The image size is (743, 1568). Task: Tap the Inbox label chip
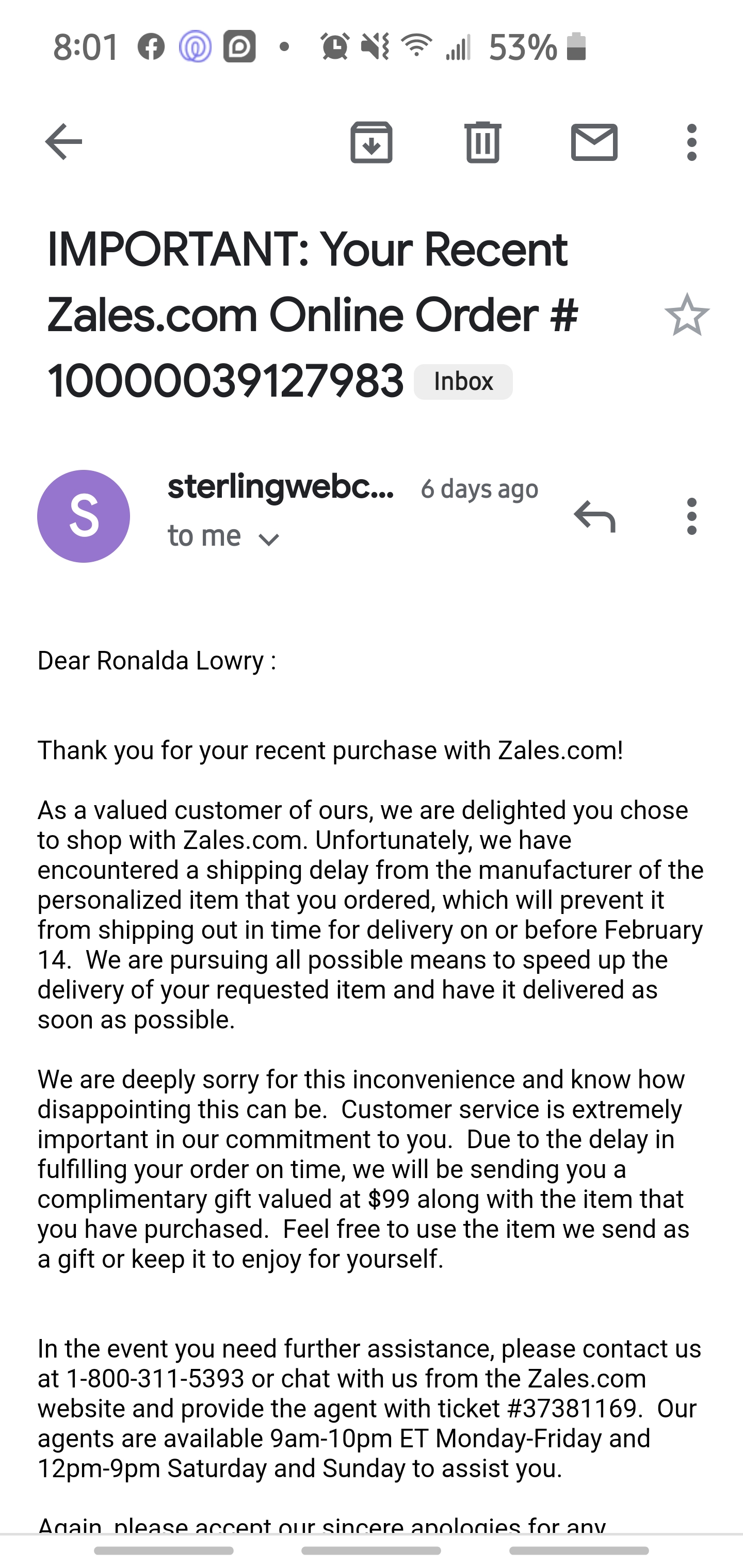pos(463,382)
